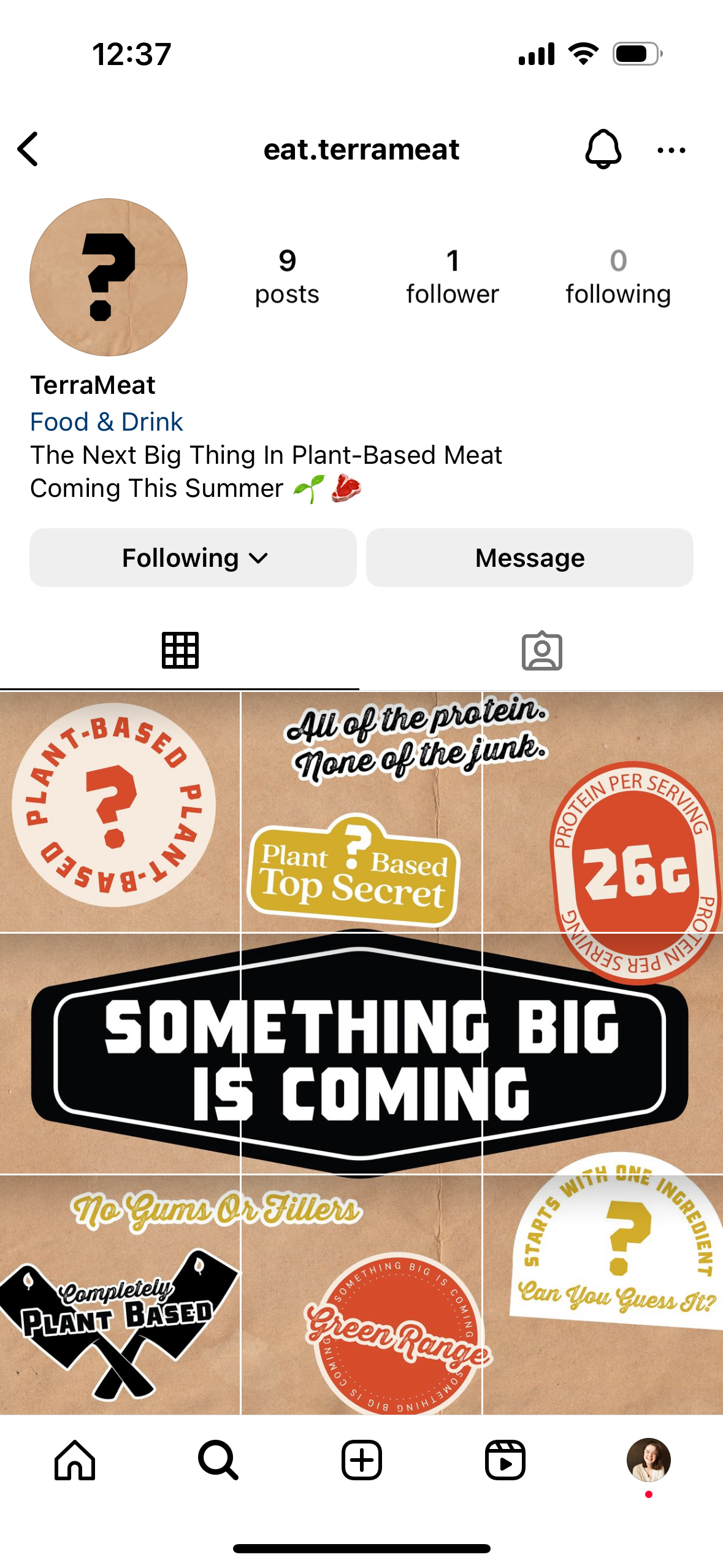Open the notifications bell for eat.terrameat

[603, 149]
